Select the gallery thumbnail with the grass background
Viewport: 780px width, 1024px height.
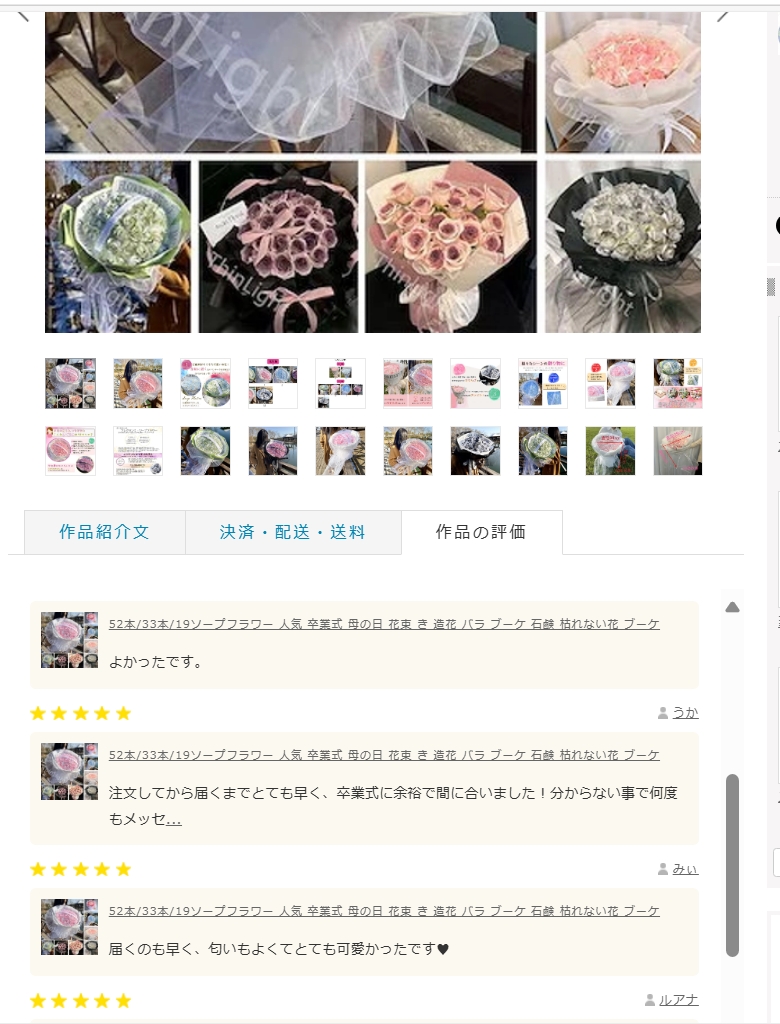[610, 451]
